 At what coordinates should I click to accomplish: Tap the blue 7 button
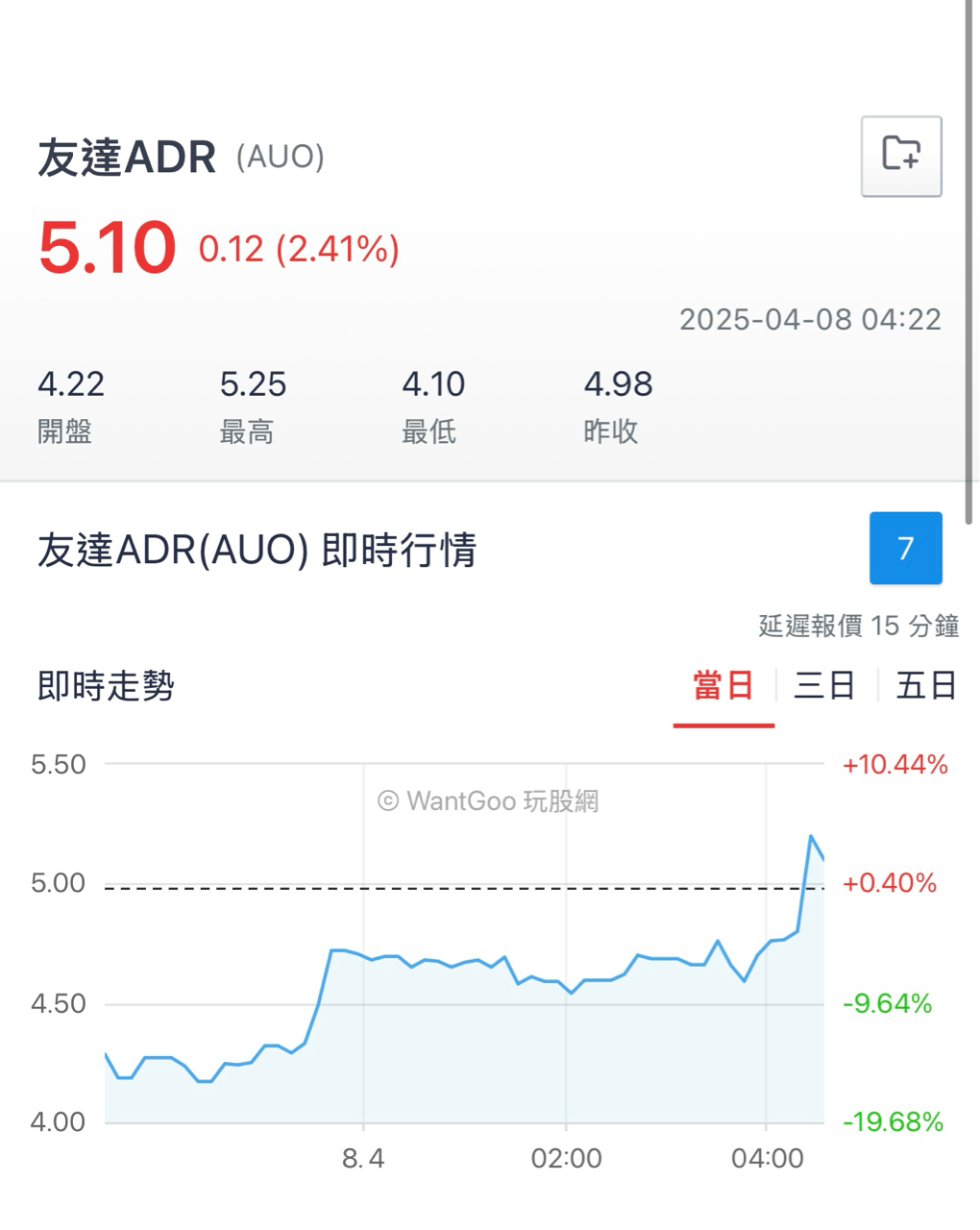tap(905, 548)
